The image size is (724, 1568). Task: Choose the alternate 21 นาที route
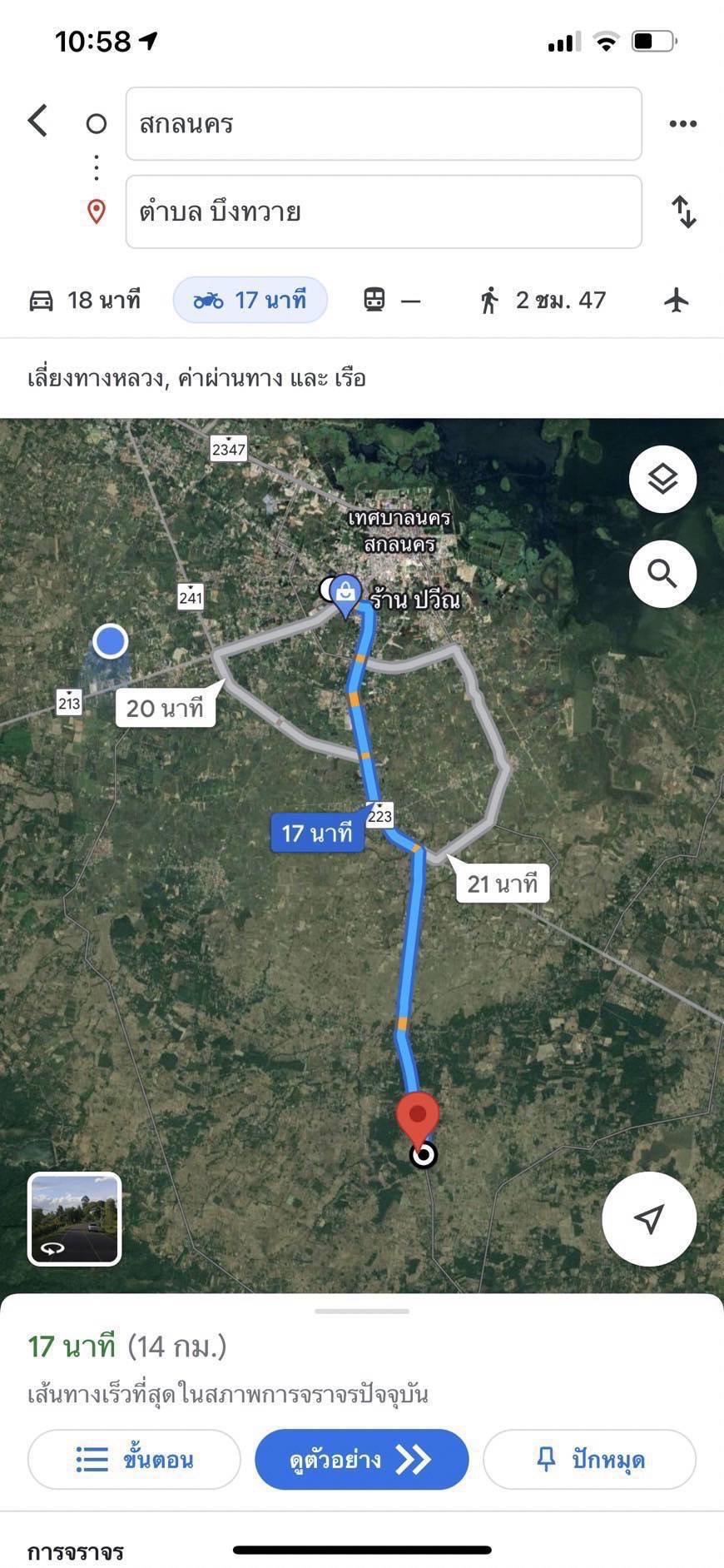[503, 884]
